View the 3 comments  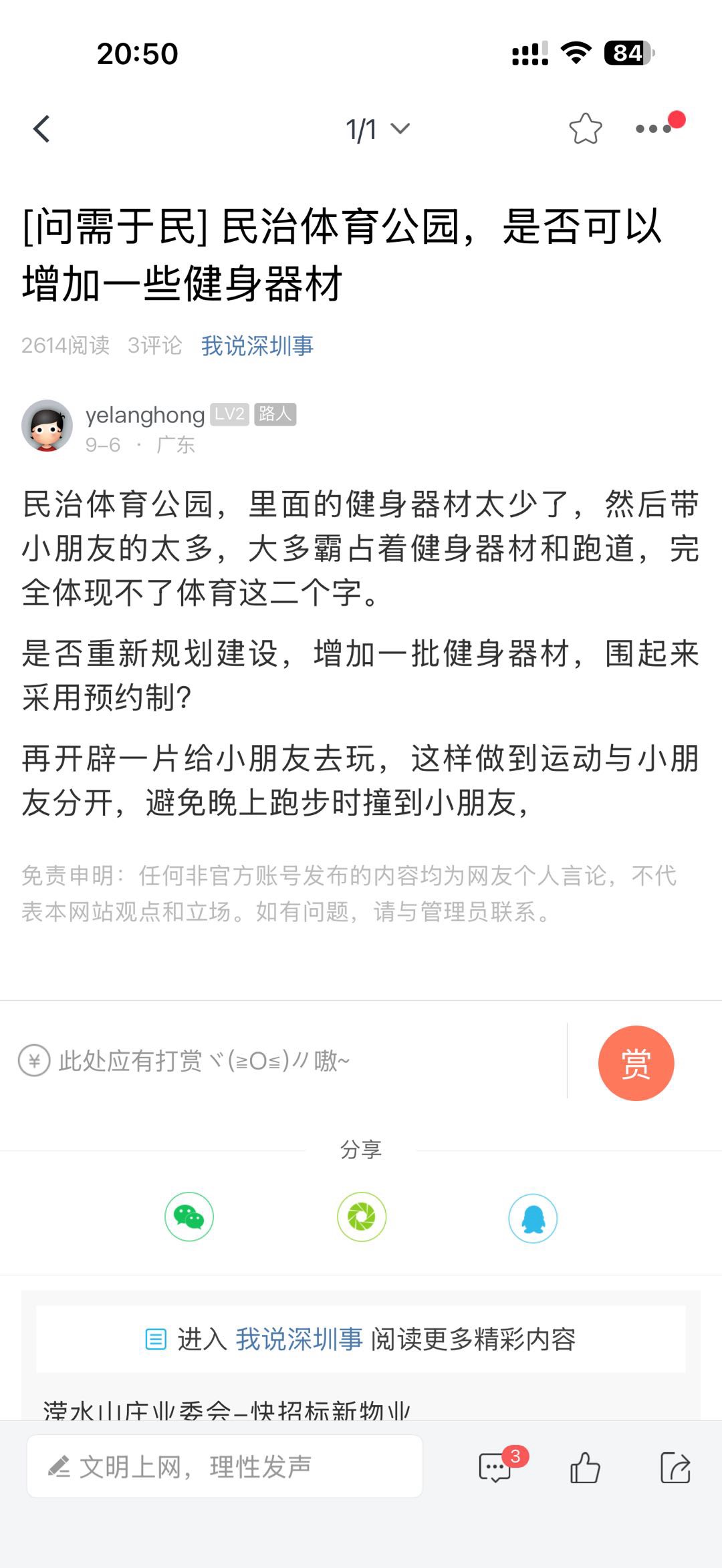tap(496, 1468)
